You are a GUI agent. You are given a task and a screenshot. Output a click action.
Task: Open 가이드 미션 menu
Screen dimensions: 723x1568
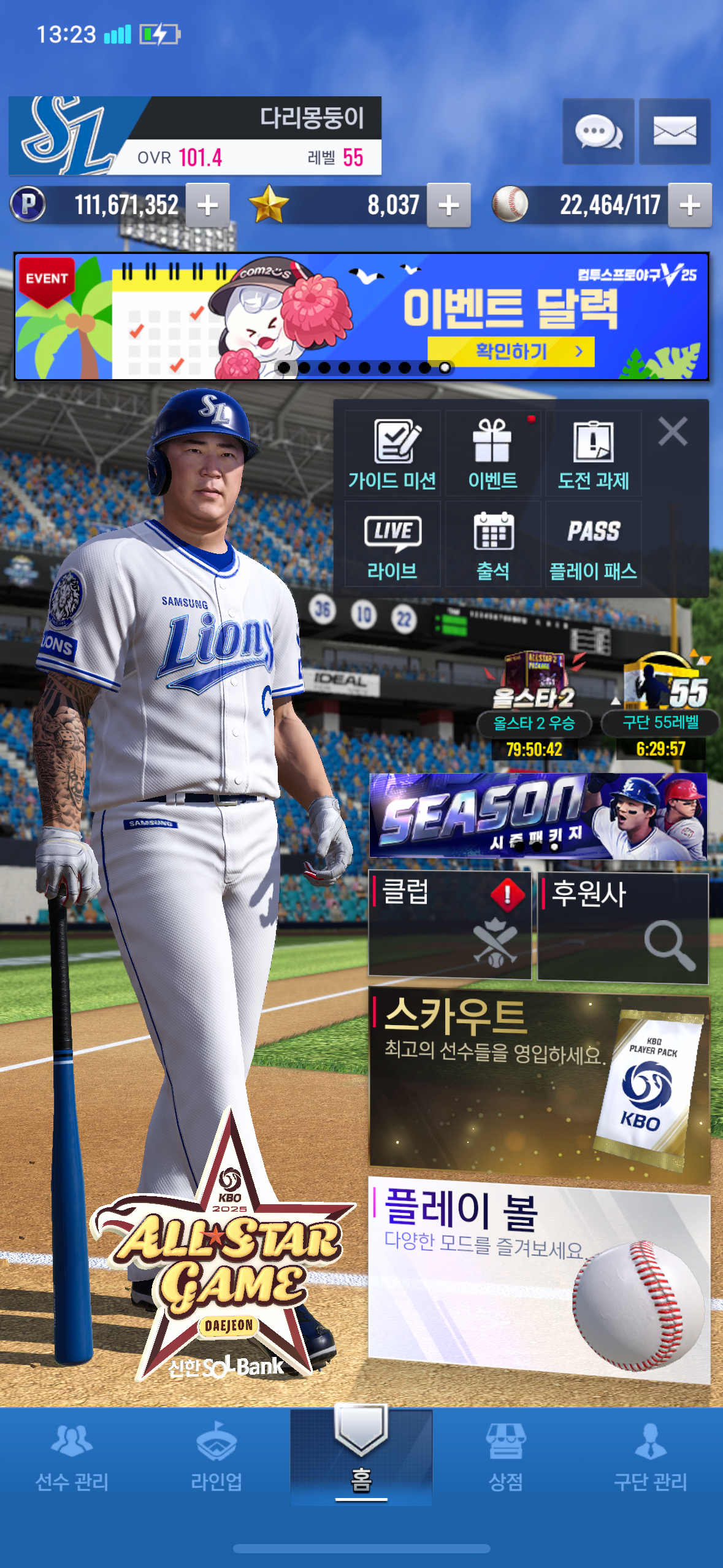coord(392,453)
